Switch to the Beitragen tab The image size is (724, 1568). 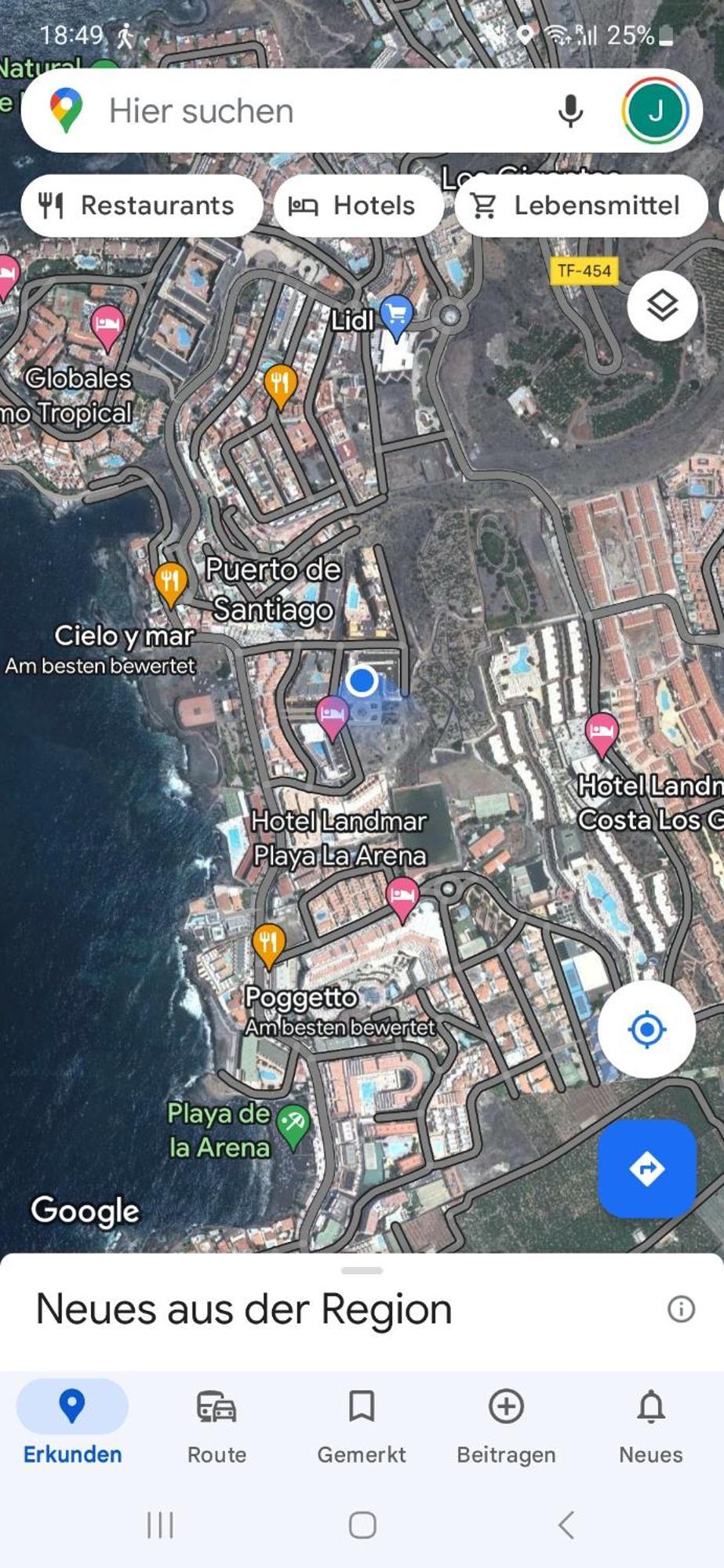click(x=506, y=1423)
